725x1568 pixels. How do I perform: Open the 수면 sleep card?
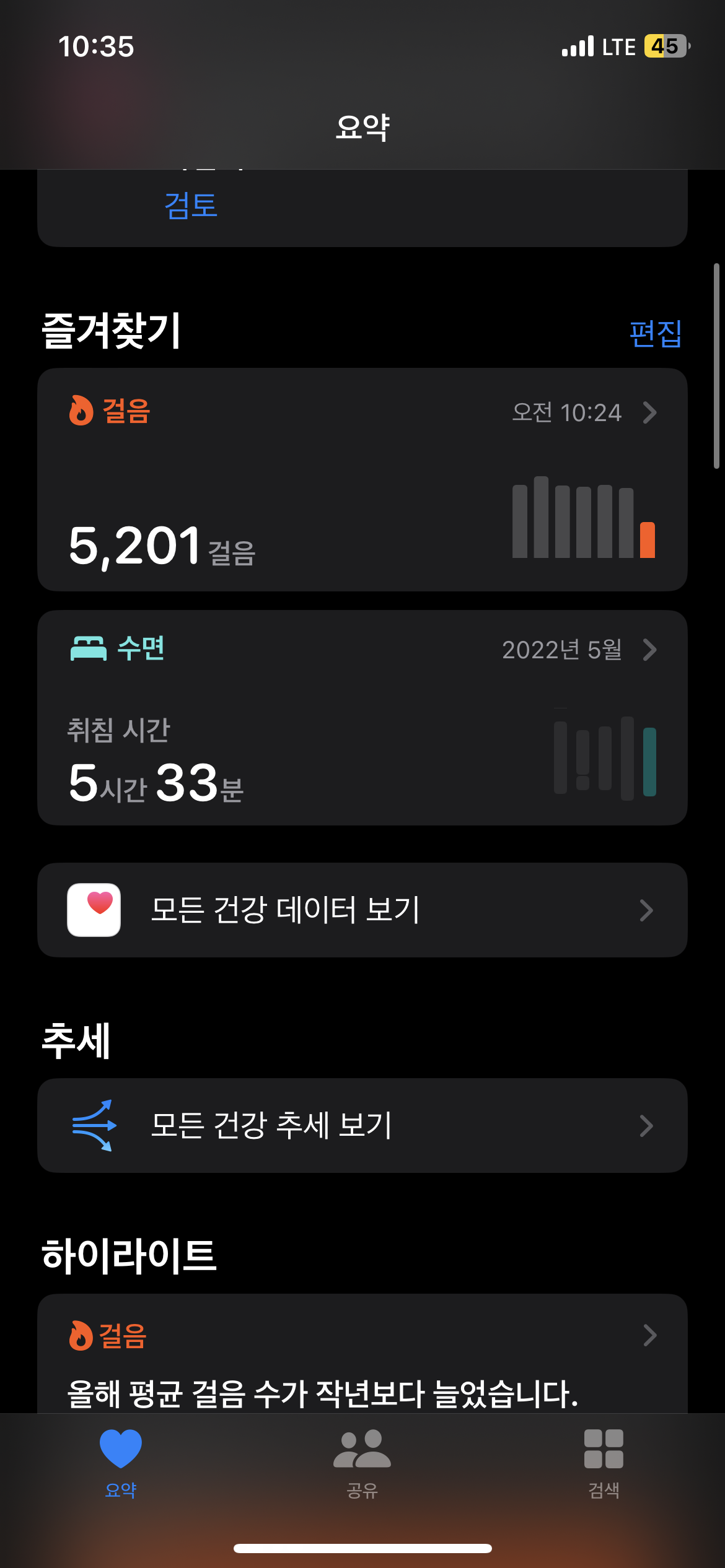tap(362, 718)
